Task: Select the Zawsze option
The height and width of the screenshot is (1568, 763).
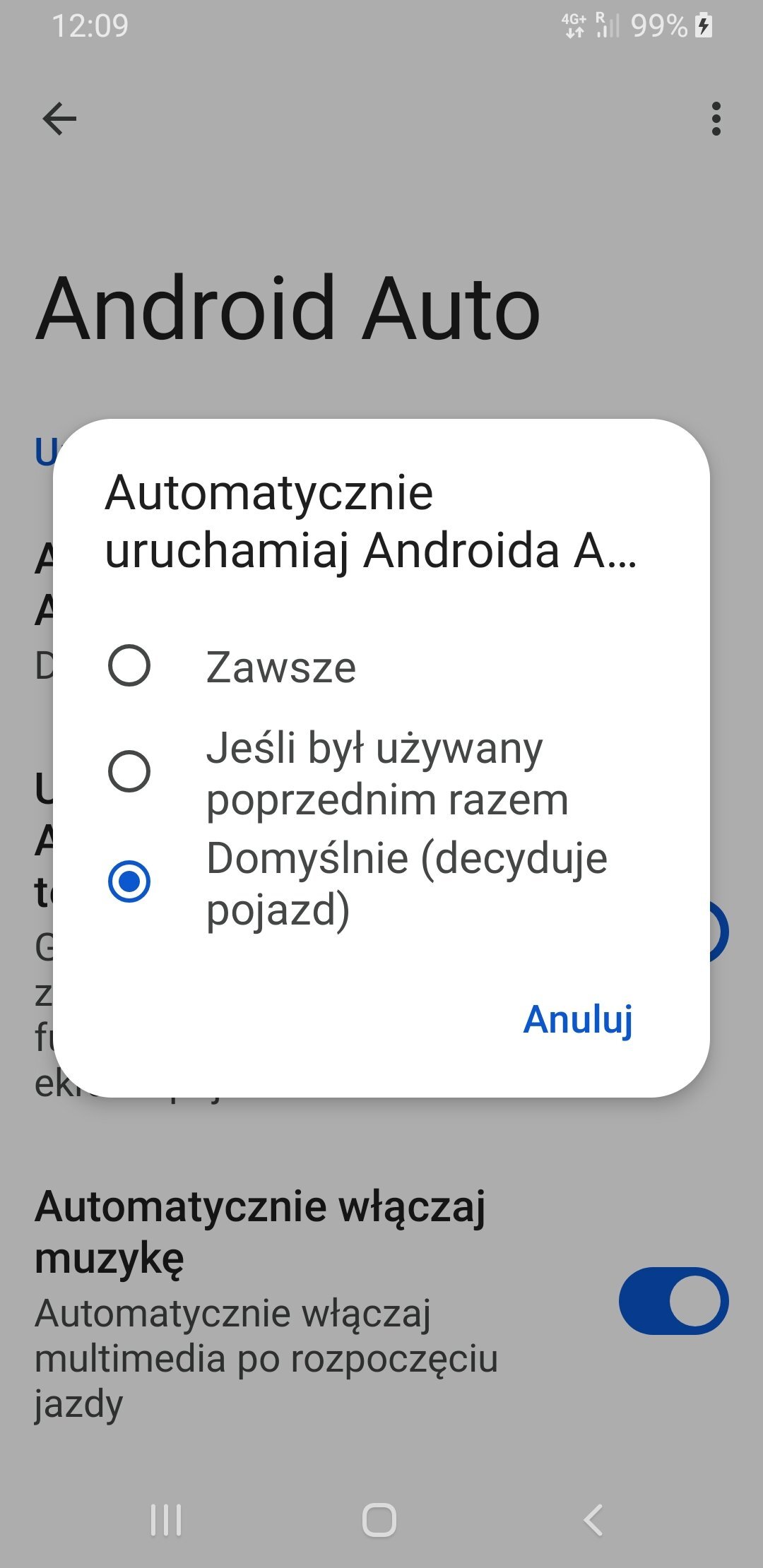Action: coord(381,666)
